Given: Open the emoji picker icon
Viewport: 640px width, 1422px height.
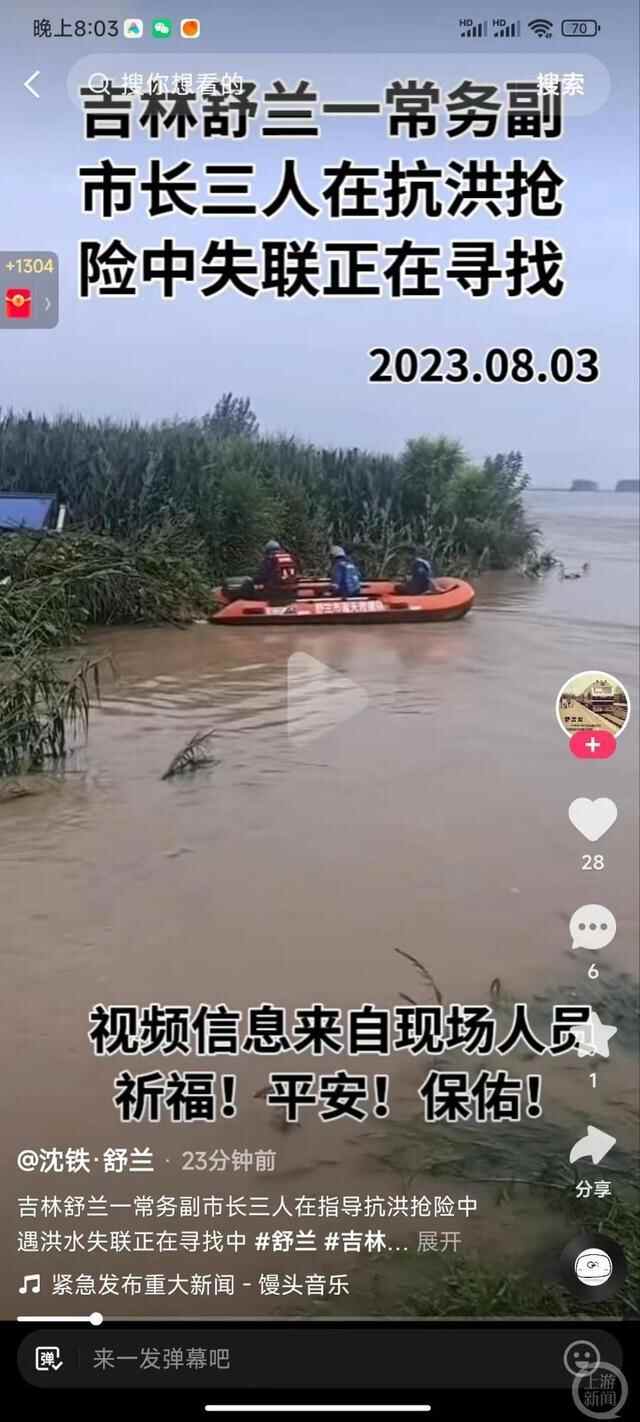Looking at the screenshot, I should coord(581,1358).
